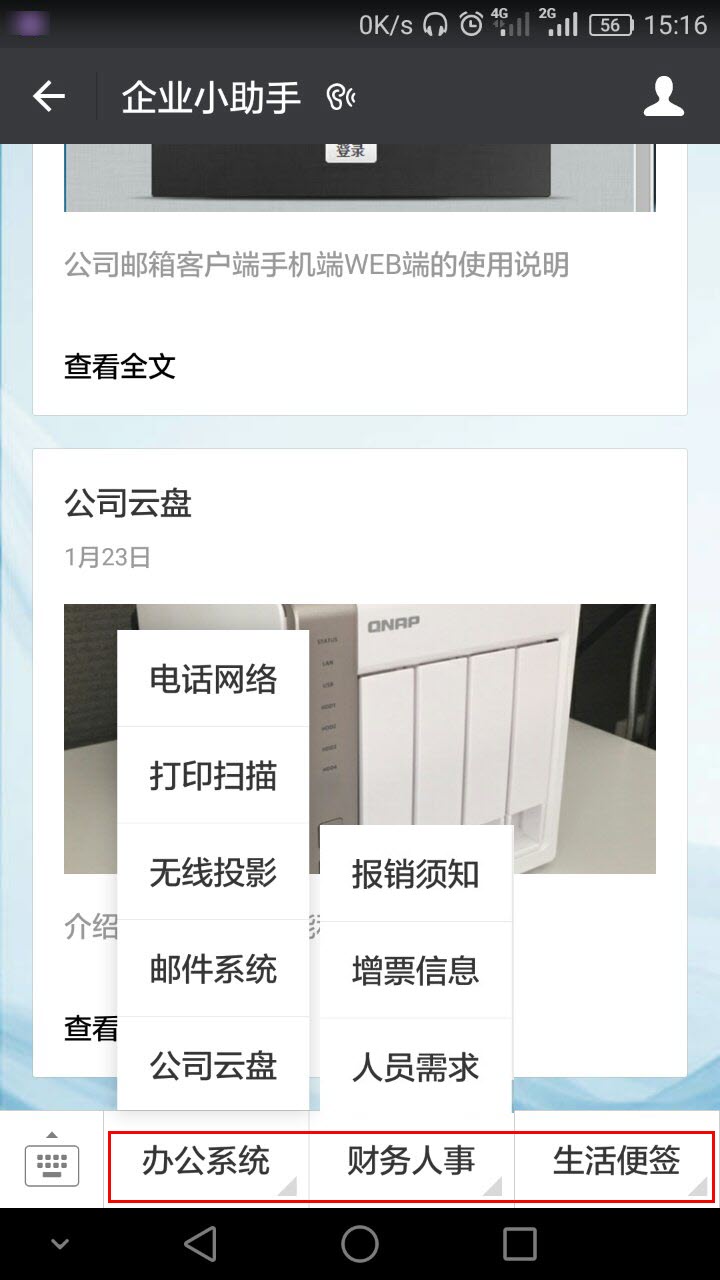Open 邮件系统 menu item
Screen dimensions: 720x1280
(213, 969)
